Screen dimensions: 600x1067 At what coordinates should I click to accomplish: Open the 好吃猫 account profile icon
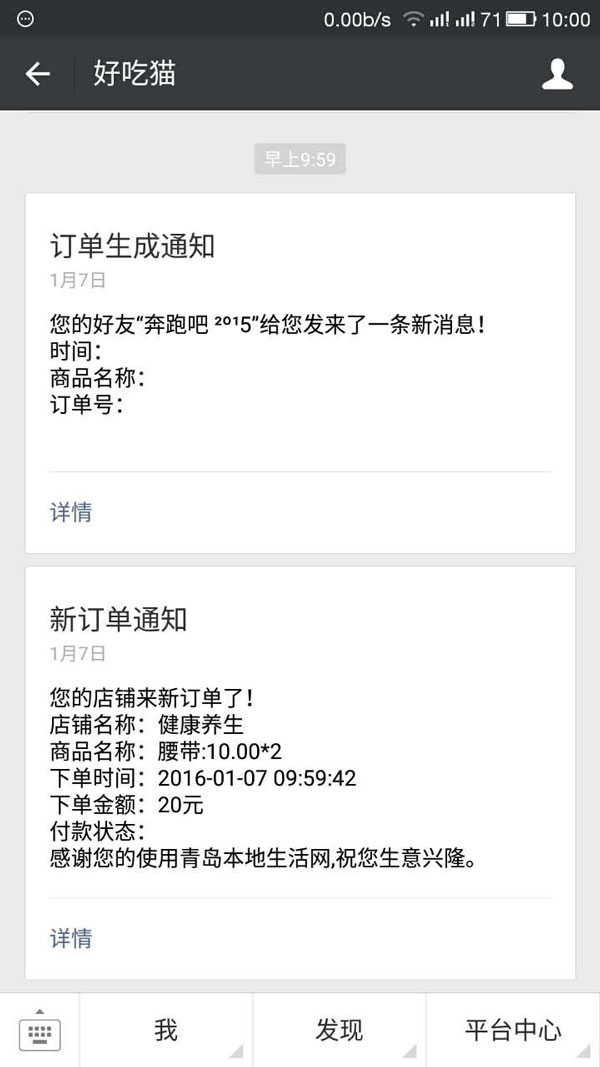click(557, 74)
